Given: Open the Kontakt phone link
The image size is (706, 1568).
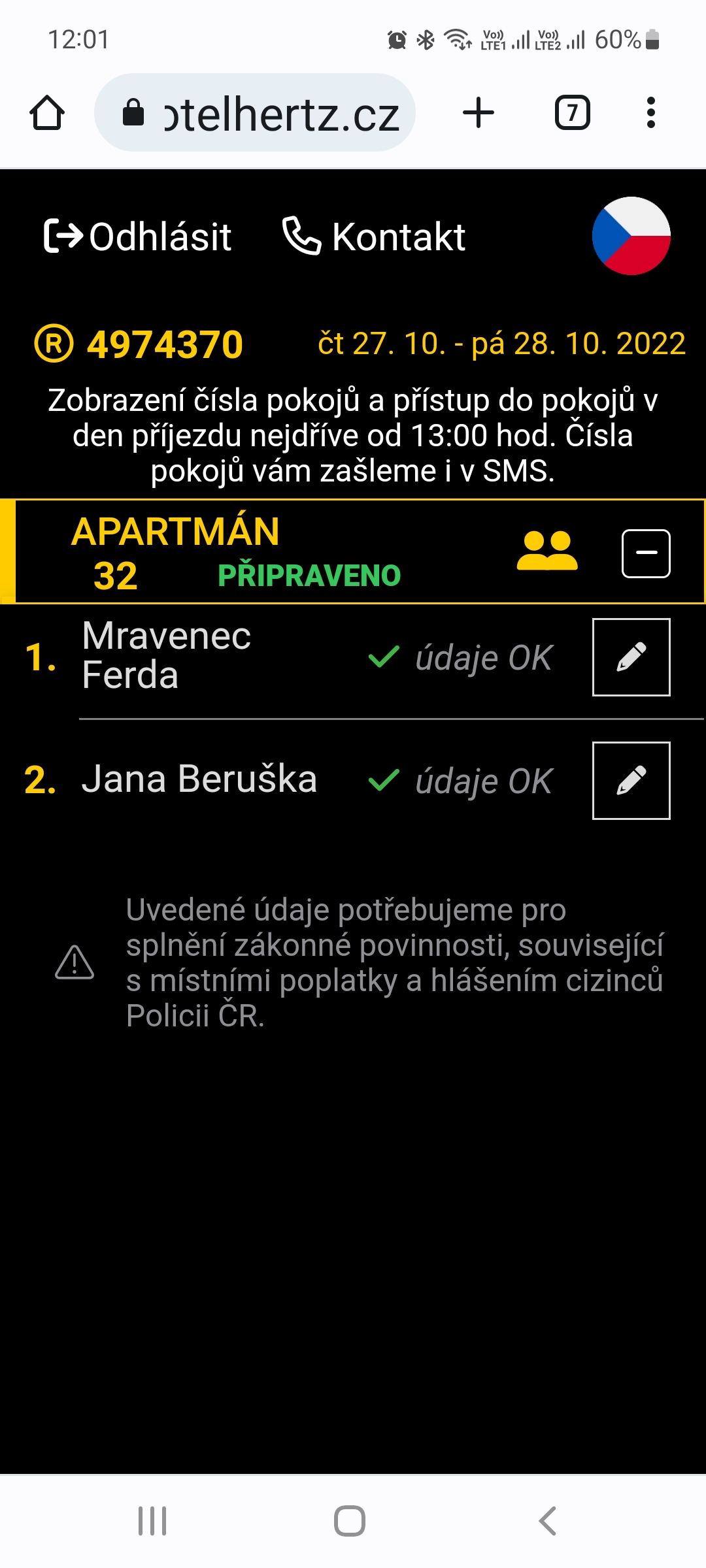Looking at the screenshot, I should pos(374,237).
